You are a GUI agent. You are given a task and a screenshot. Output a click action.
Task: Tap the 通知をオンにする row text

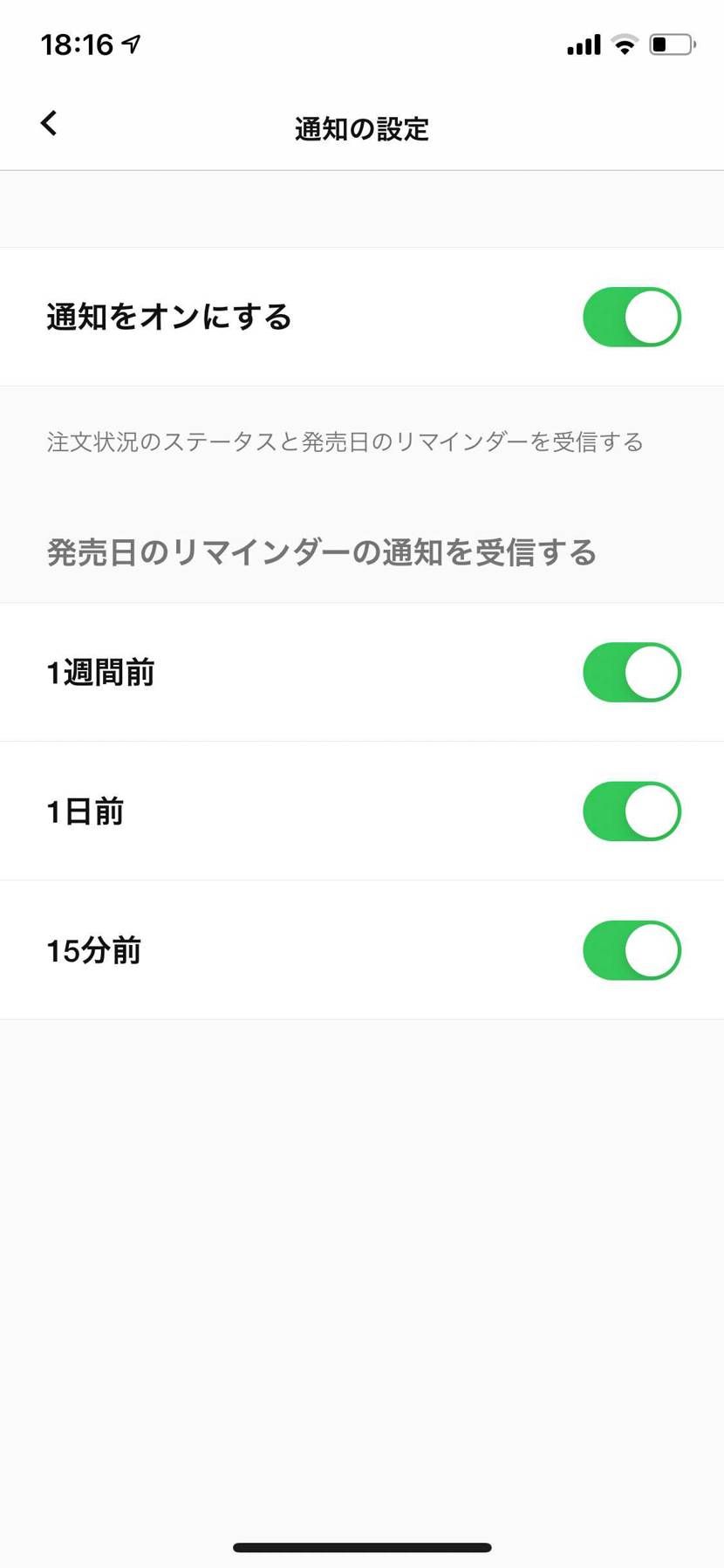(168, 317)
